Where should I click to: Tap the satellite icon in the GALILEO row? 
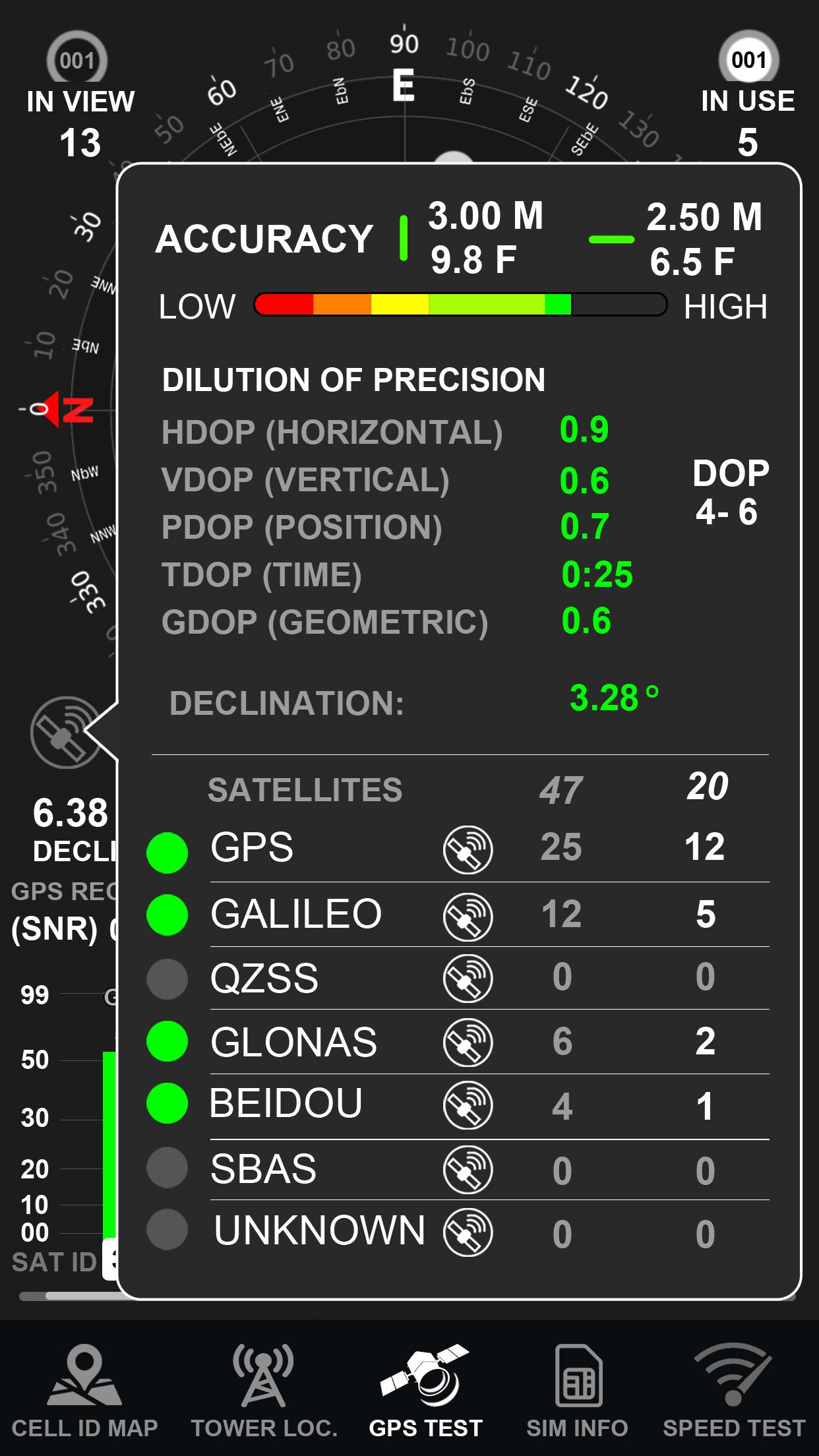pos(468,917)
